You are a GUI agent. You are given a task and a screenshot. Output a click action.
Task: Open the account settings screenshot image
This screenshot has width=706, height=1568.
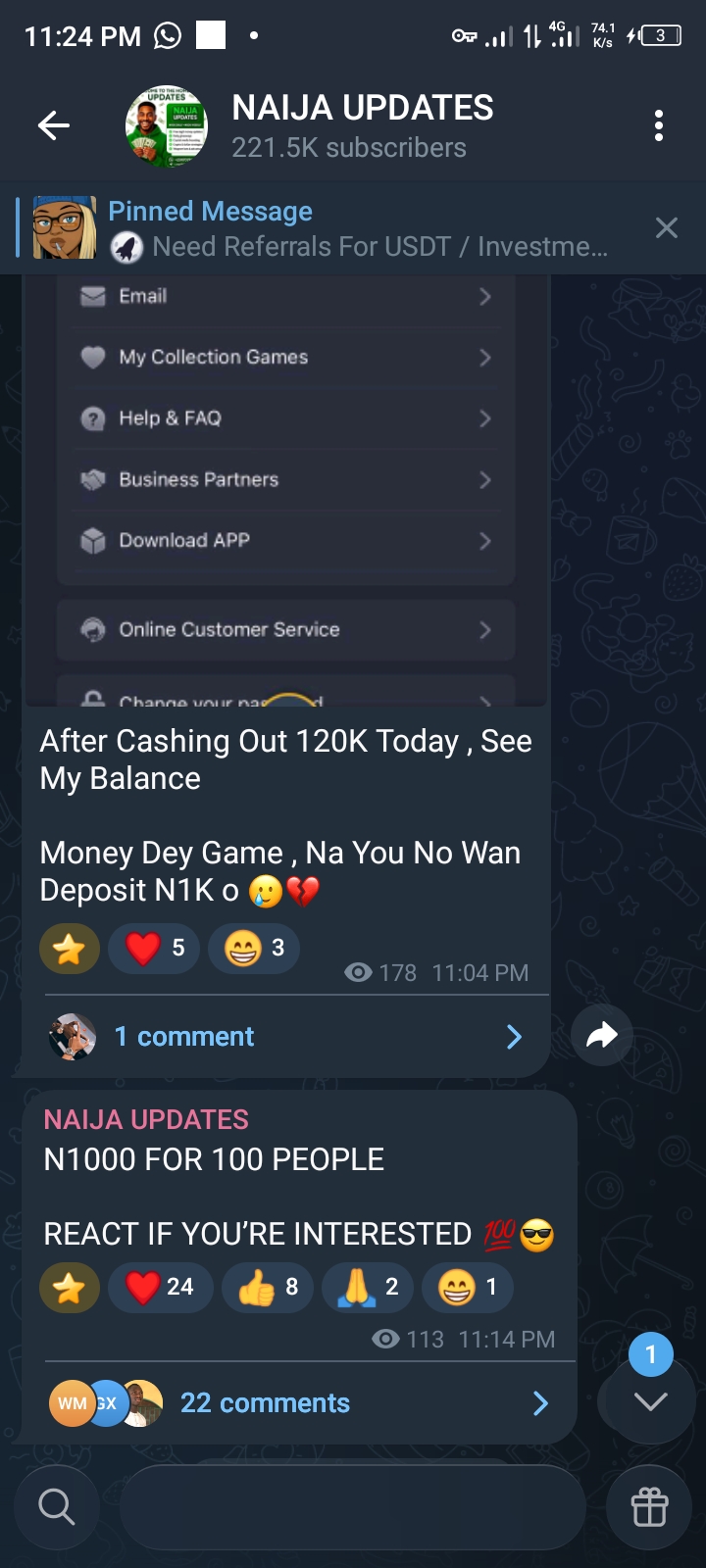click(x=285, y=490)
